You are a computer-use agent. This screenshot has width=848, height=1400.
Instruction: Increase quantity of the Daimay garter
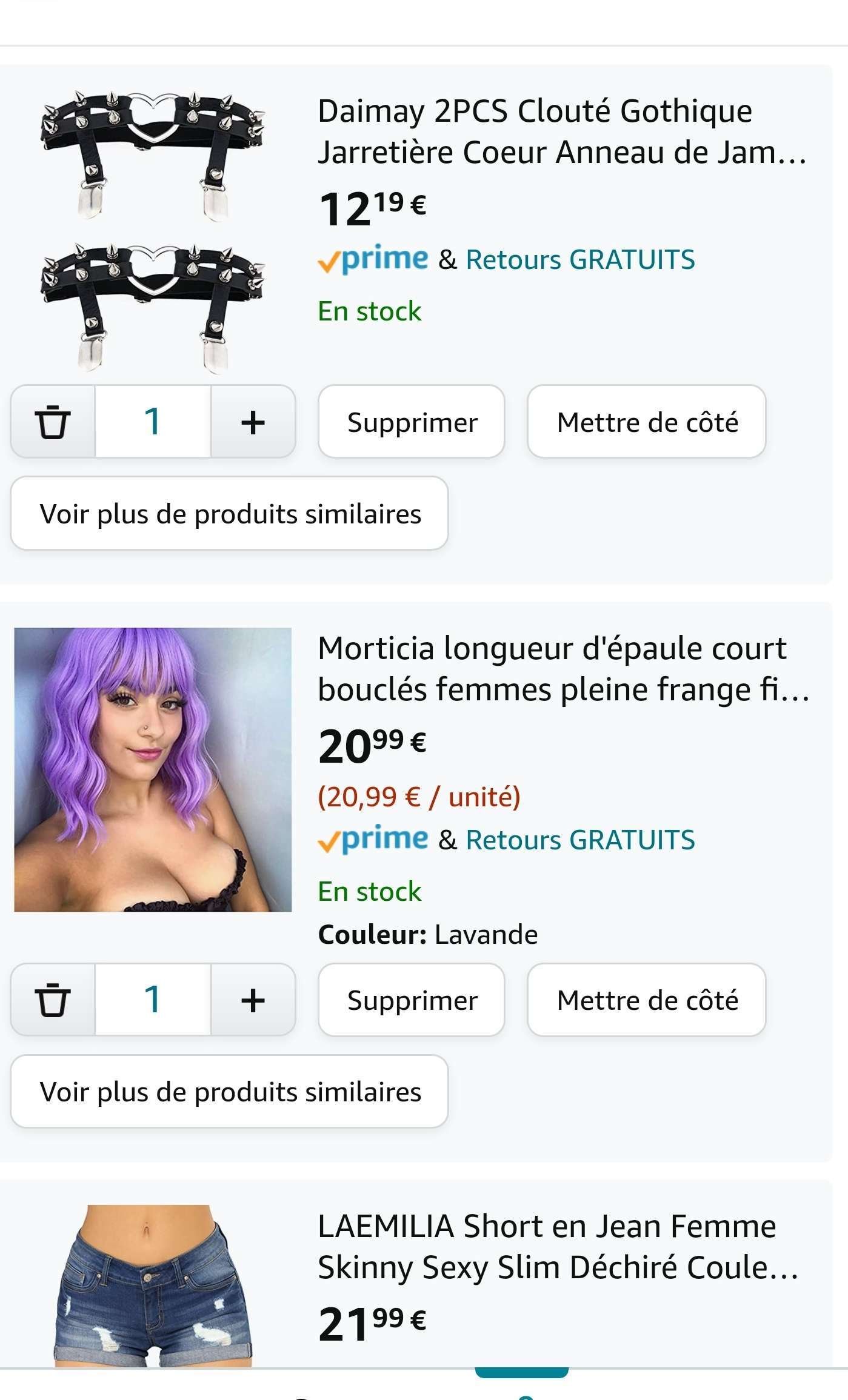pyautogui.click(x=253, y=422)
